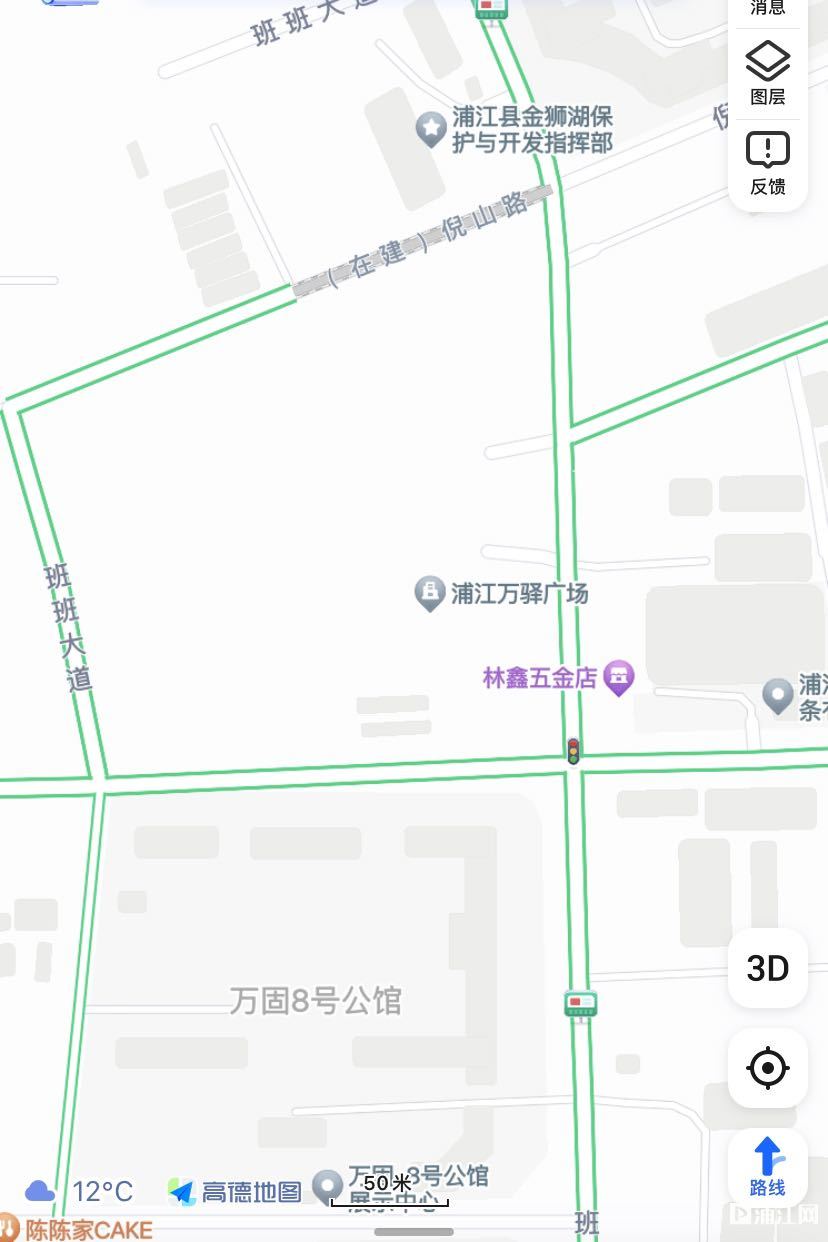Open 路线 route planning
The height and width of the screenshot is (1242, 828).
click(767, 1167)
